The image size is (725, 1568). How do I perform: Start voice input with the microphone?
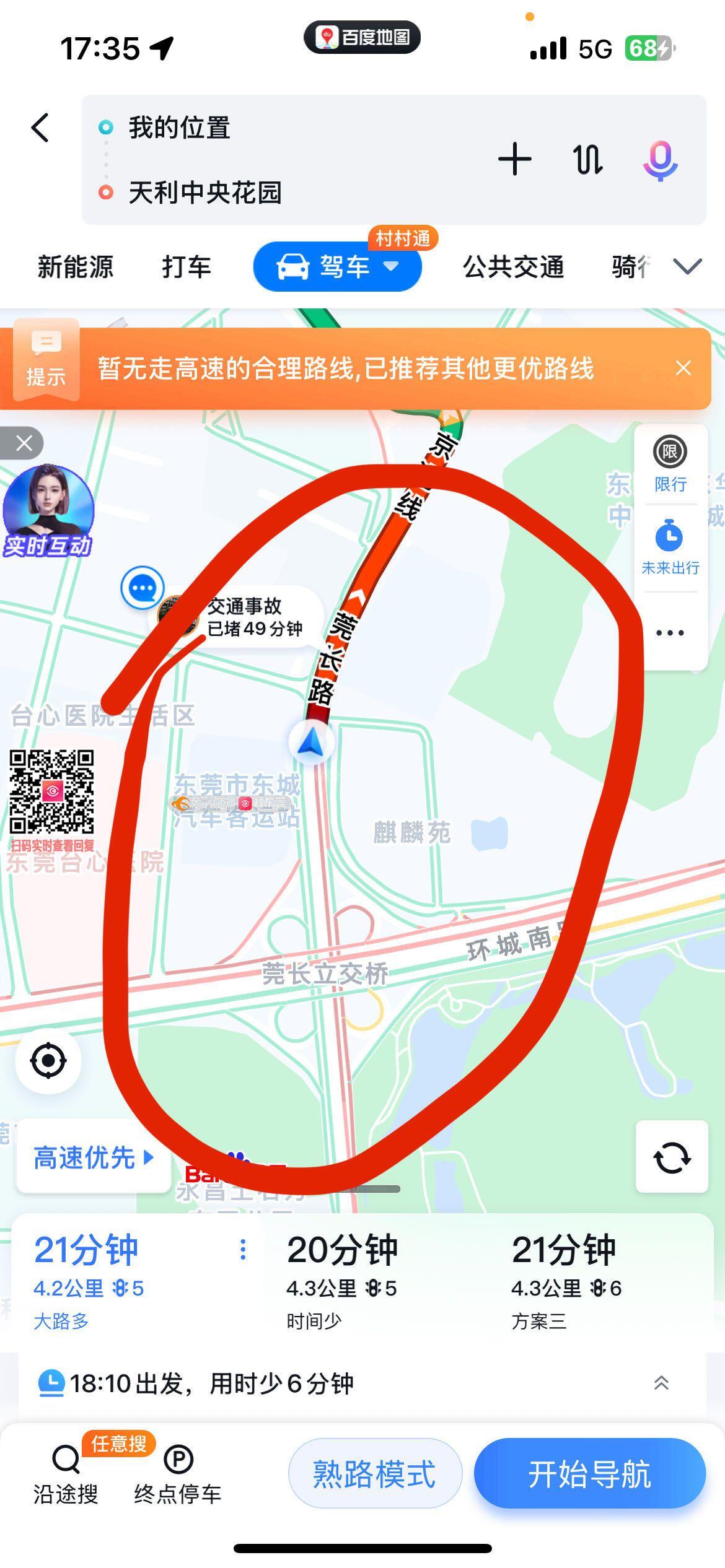tap(660, 160)
